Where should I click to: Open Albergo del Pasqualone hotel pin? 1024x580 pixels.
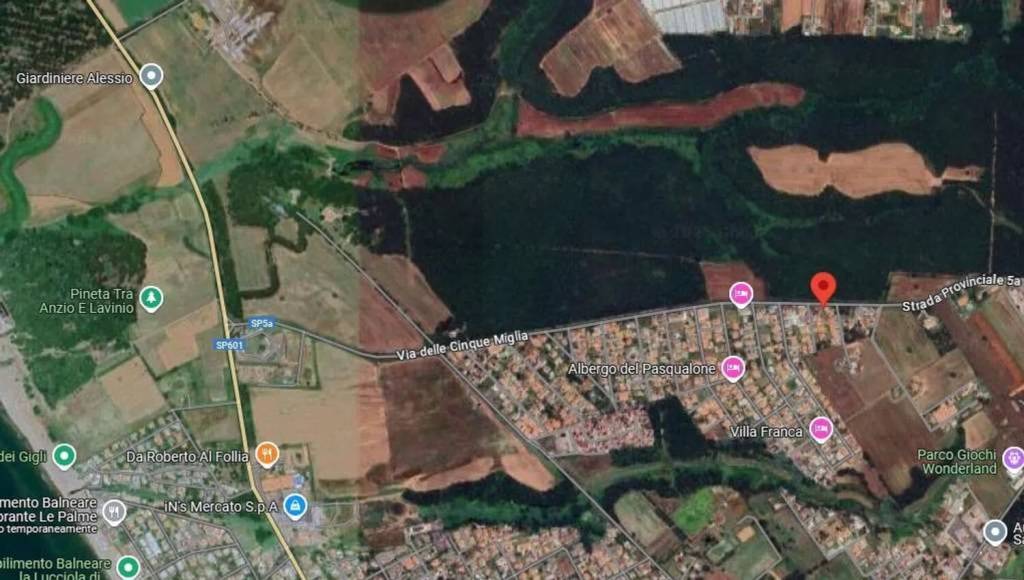pos(733,368)
